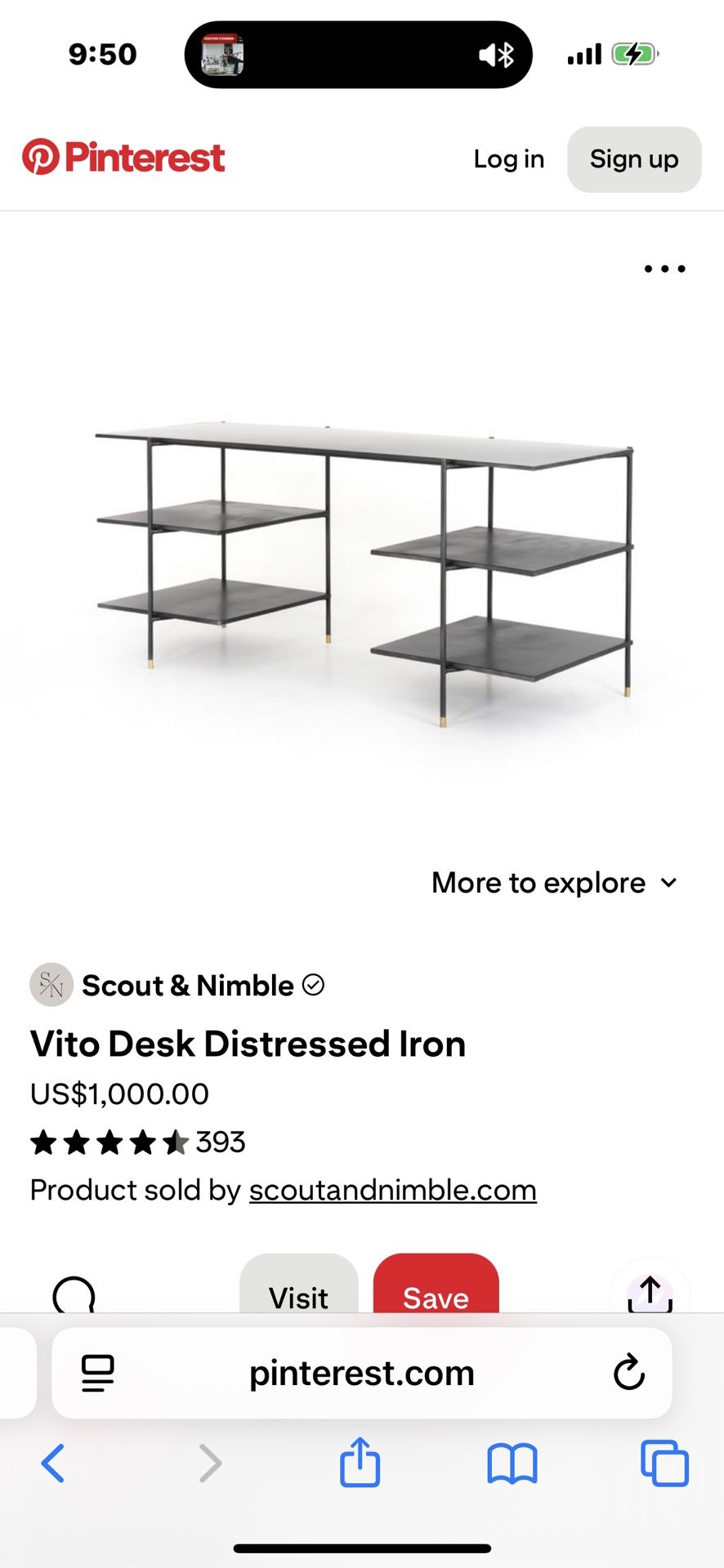Screen dimensions: 724x1568
Task: Go to the Pinterest home logo
Action: (x=123, y=158)
